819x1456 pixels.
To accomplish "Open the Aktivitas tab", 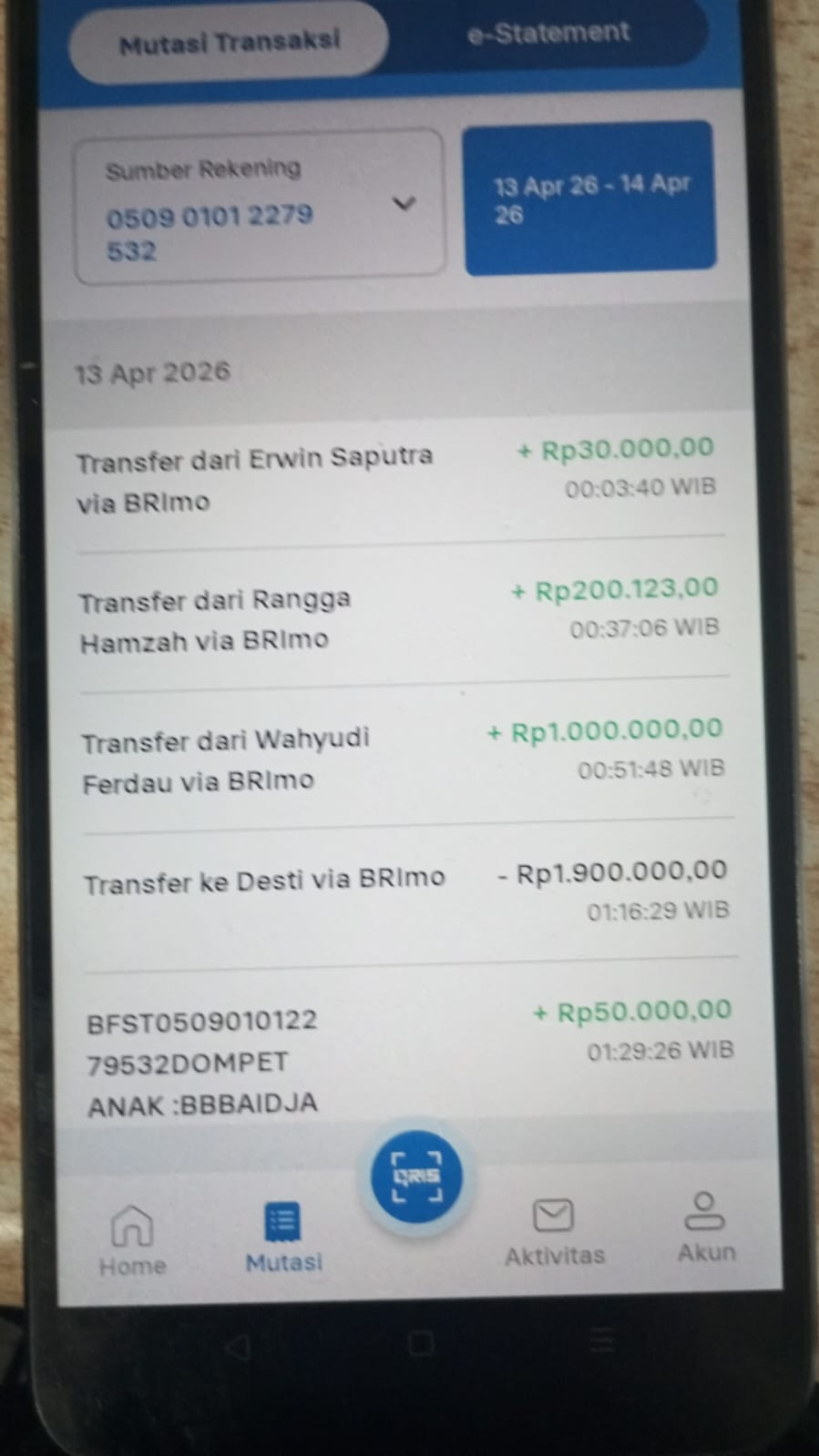I will click(x=554, y=1231).
